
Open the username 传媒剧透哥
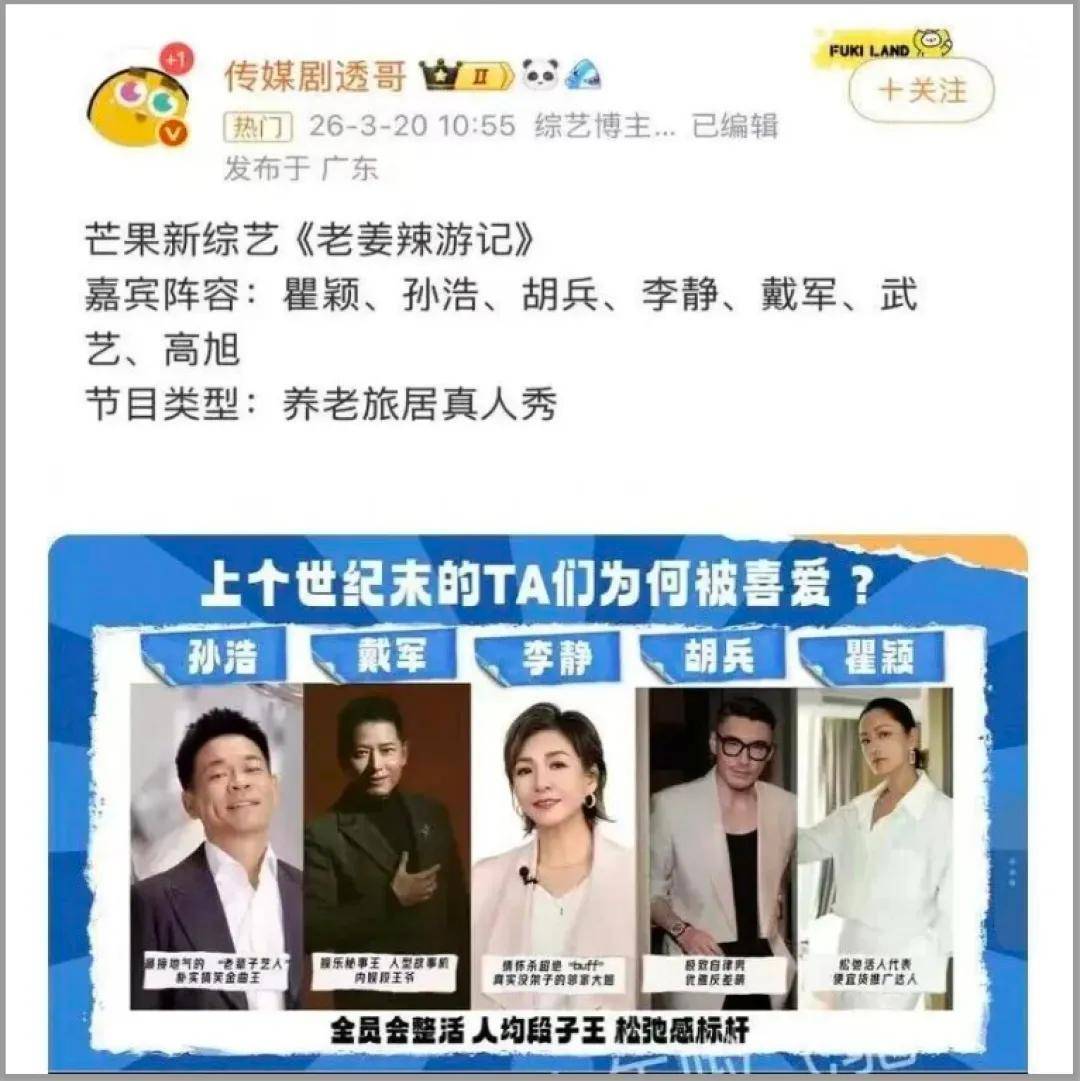tap(315, 75)
